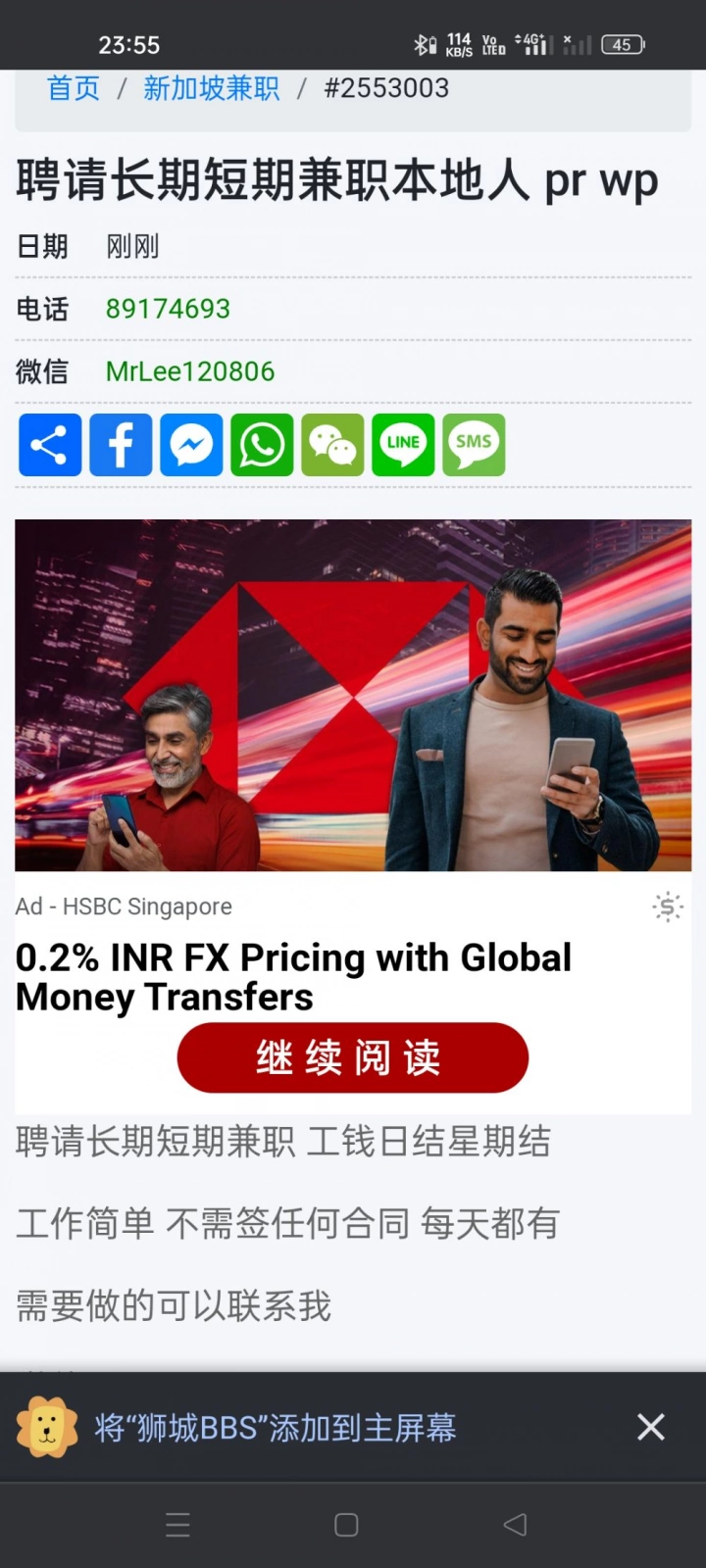This screenshot has width=706, height=1568.
Task: Share the post through LINE
Action: click(403, 445)
